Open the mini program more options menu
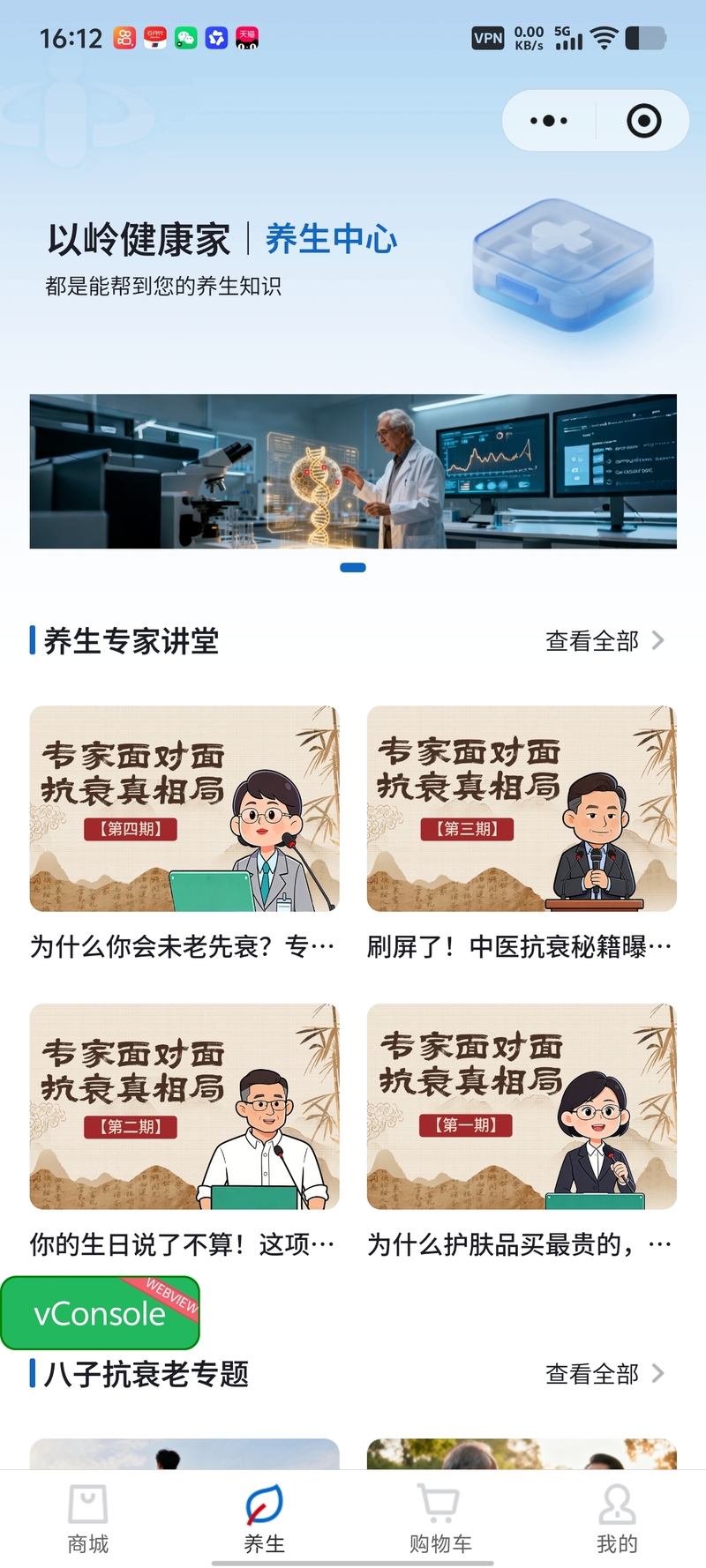 (549, 121)
